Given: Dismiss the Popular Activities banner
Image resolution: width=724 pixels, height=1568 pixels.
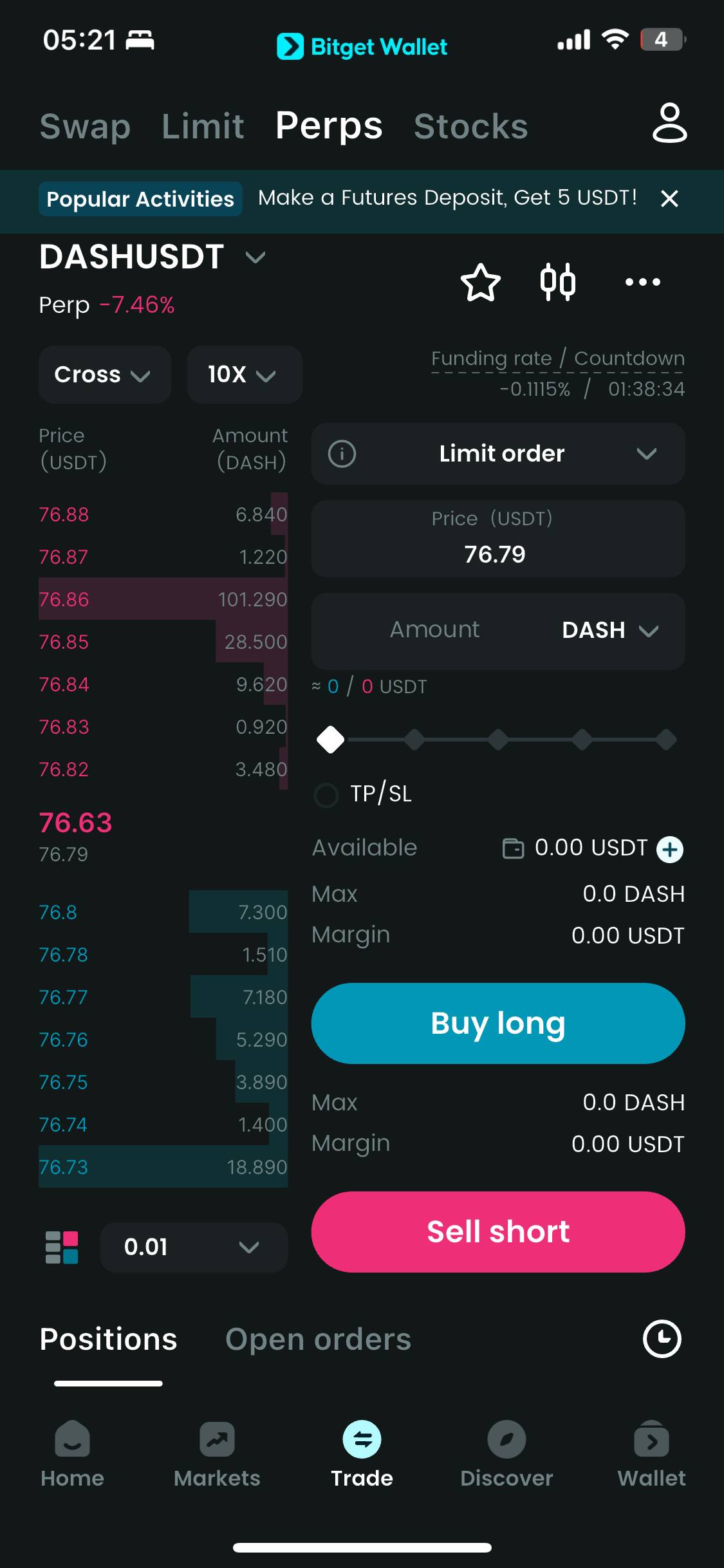Looking at the screenshot, I should pos(669,199).
